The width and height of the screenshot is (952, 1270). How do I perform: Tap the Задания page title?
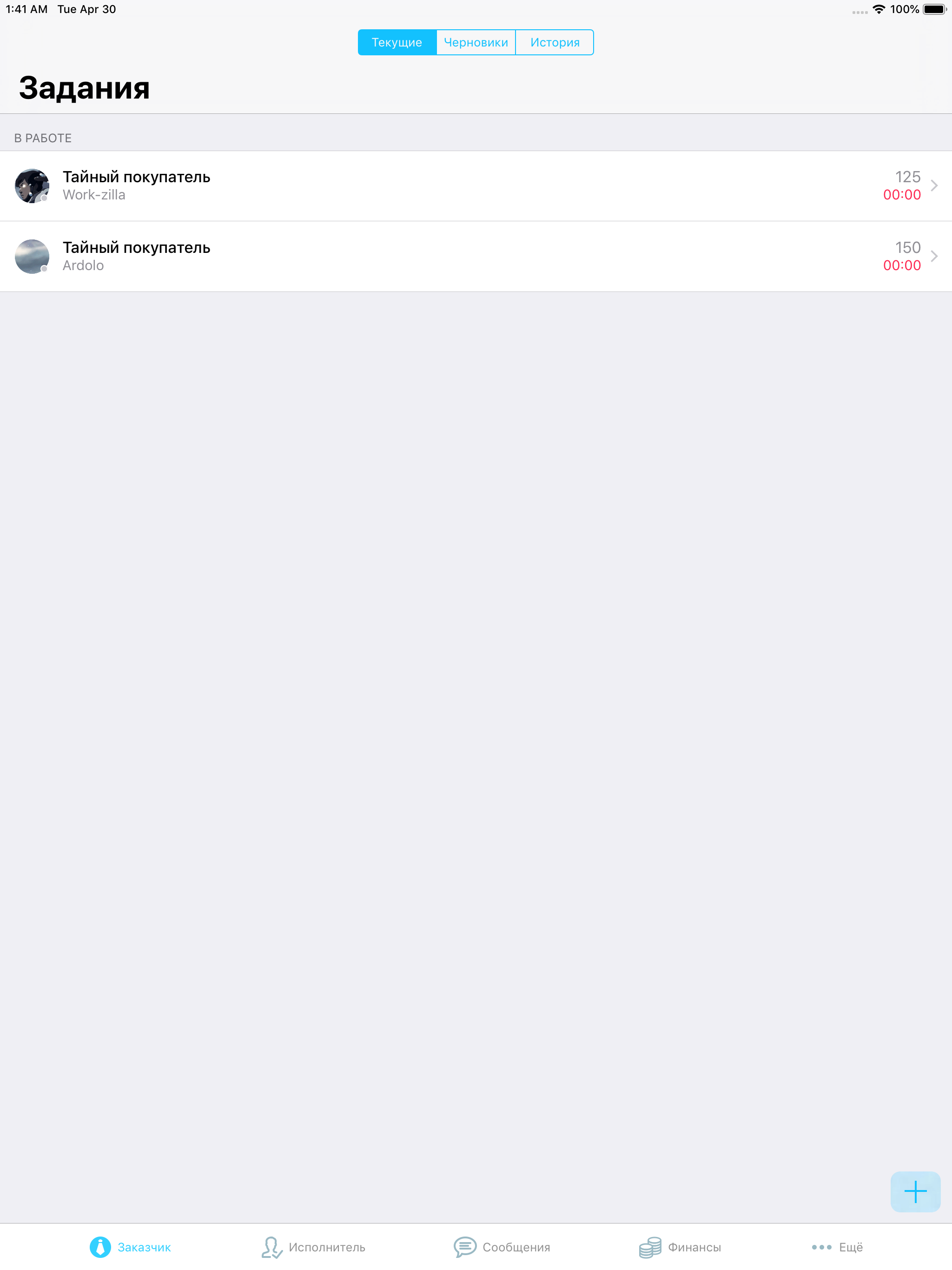click(x=84, y=87)
